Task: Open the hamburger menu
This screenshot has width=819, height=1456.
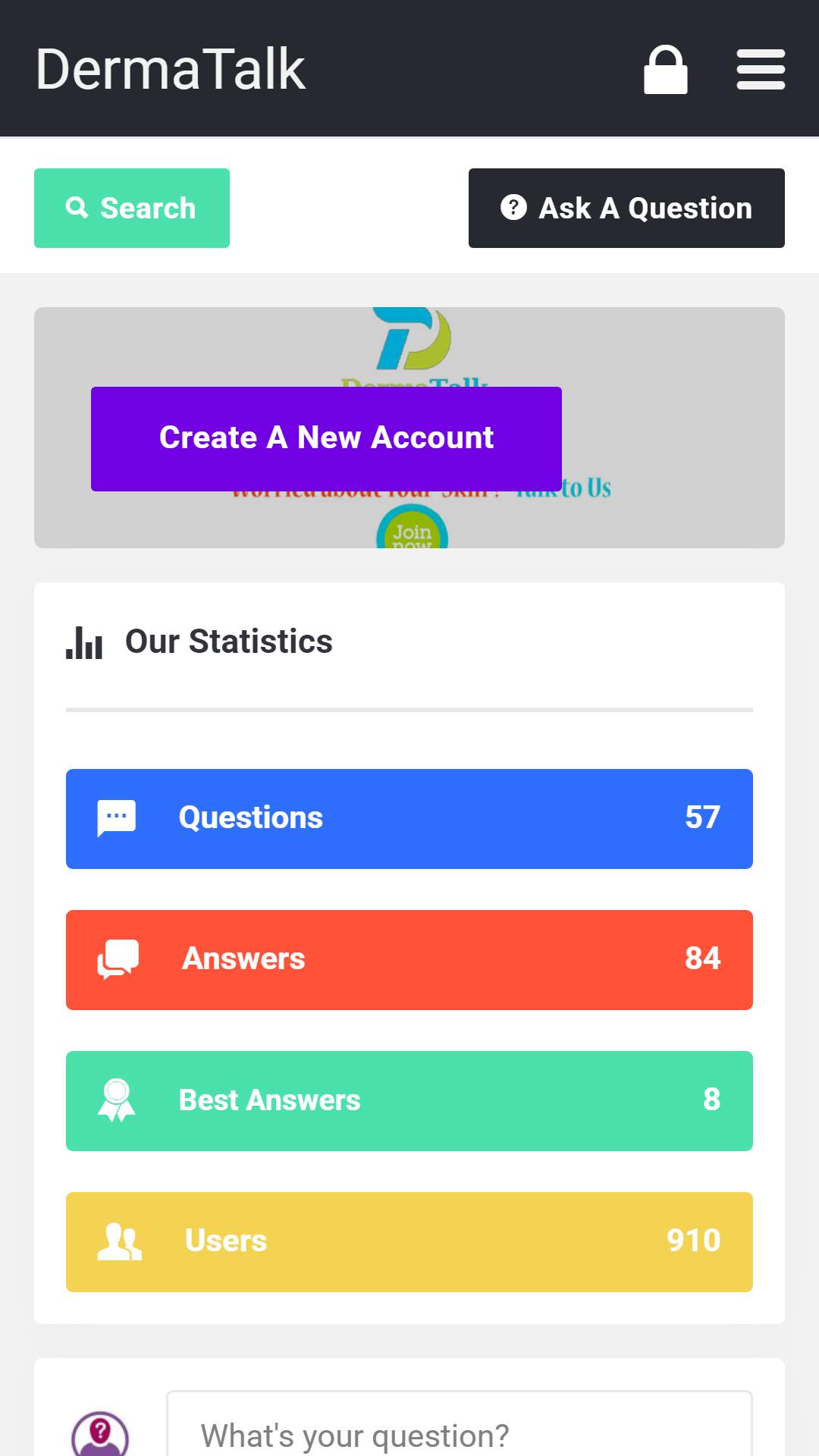Action: tap(761, 69)
